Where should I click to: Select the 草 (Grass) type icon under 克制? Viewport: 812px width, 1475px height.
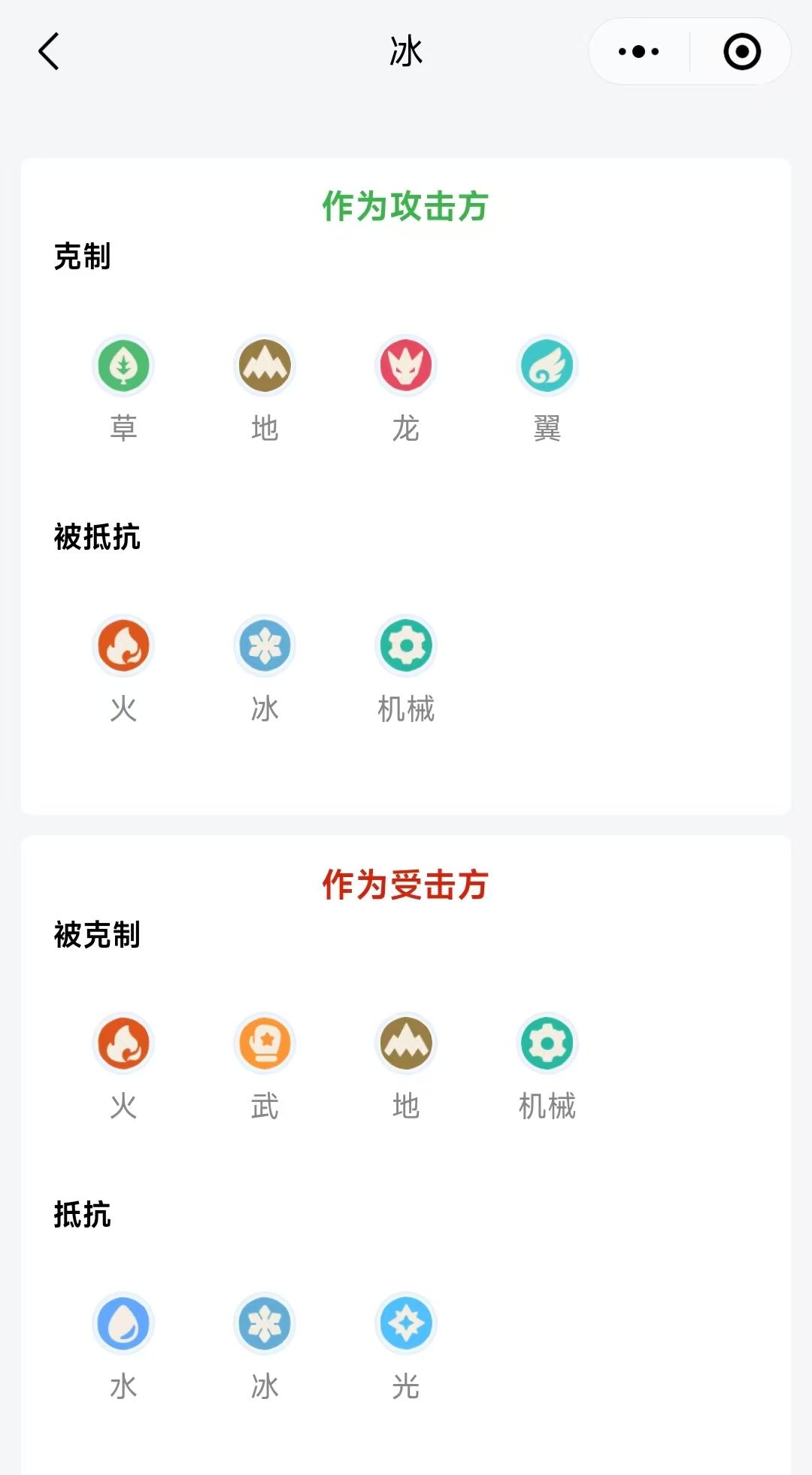coord(123,364)
